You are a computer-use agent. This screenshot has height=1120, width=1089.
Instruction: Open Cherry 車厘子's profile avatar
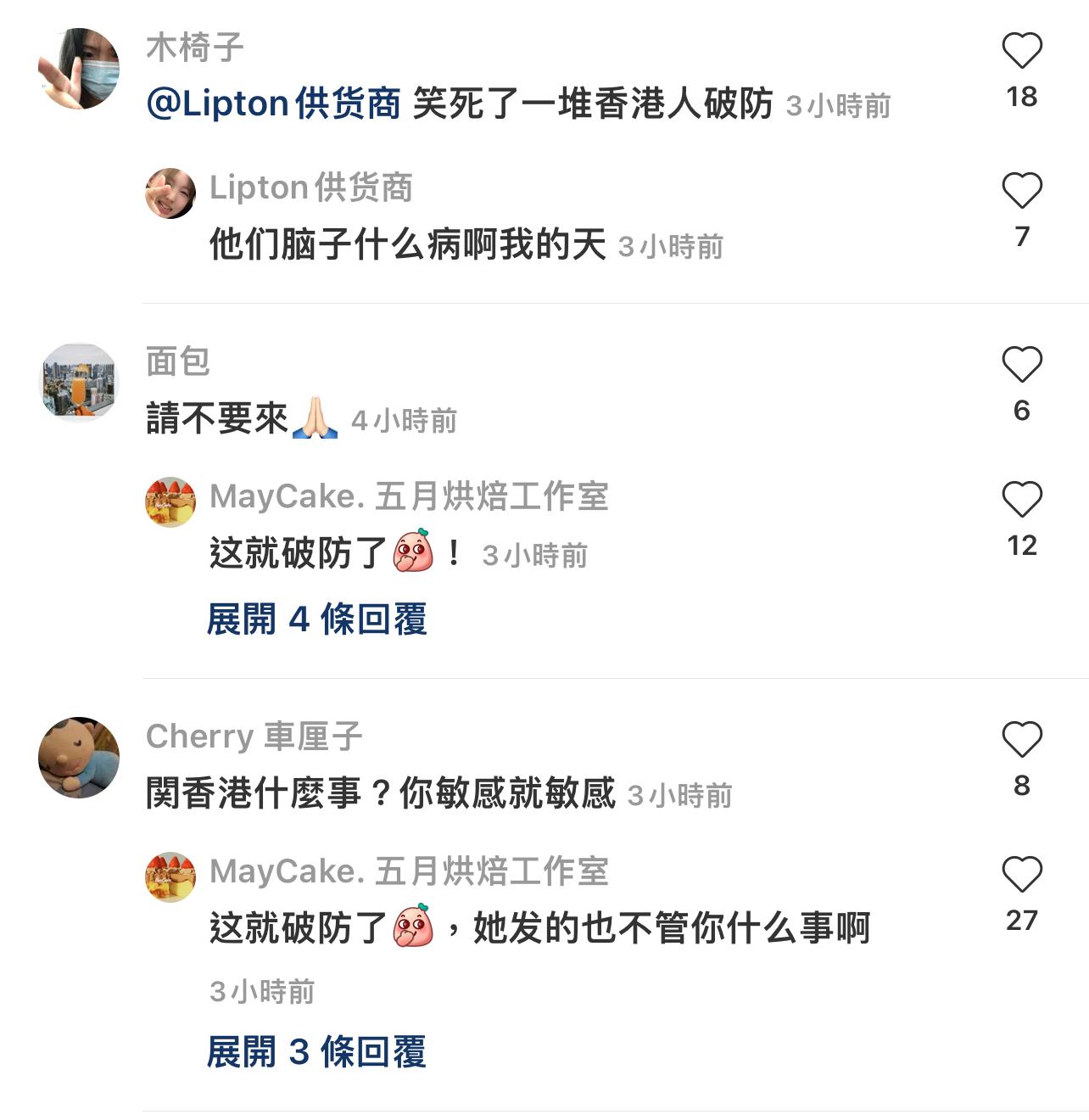79,758
